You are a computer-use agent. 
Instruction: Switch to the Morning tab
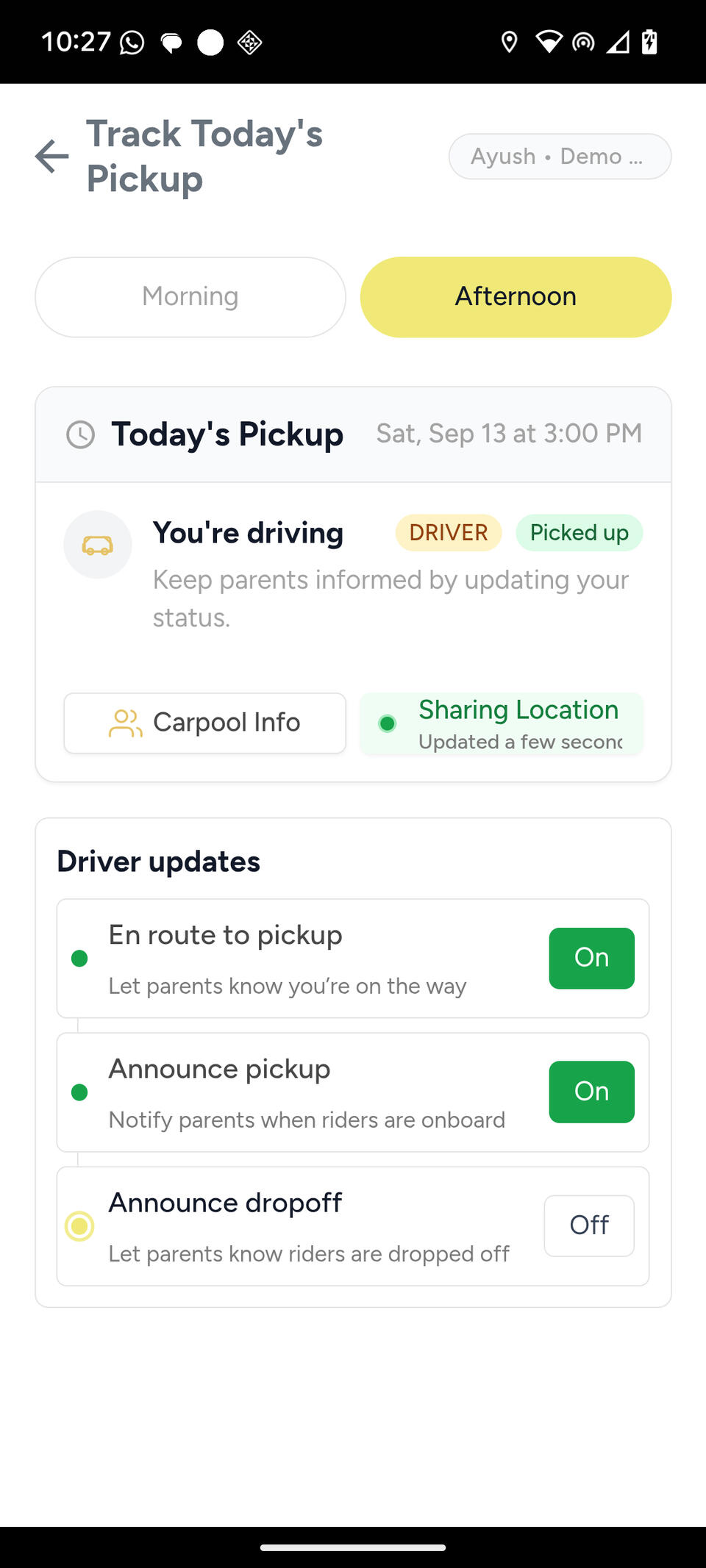(x=190, y=297)
